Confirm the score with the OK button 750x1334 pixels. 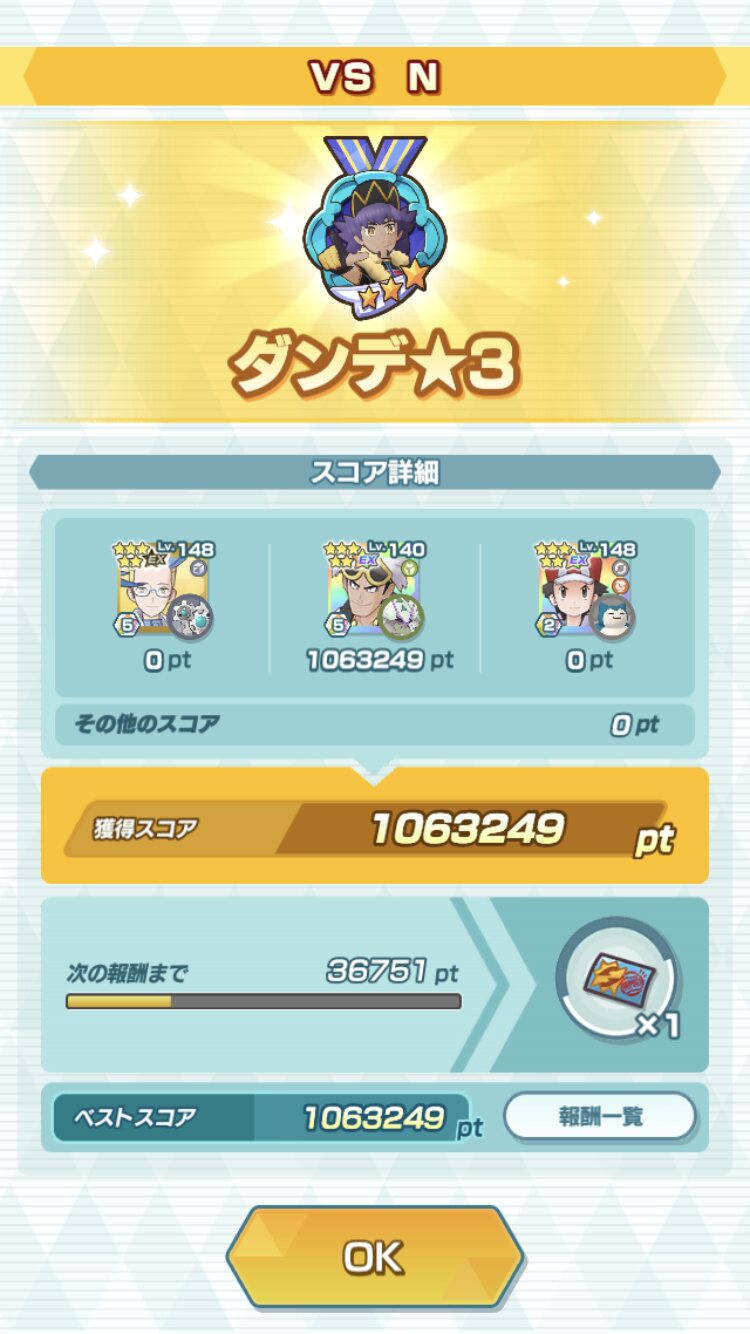pyautogui.click(x=374, y=1257)
